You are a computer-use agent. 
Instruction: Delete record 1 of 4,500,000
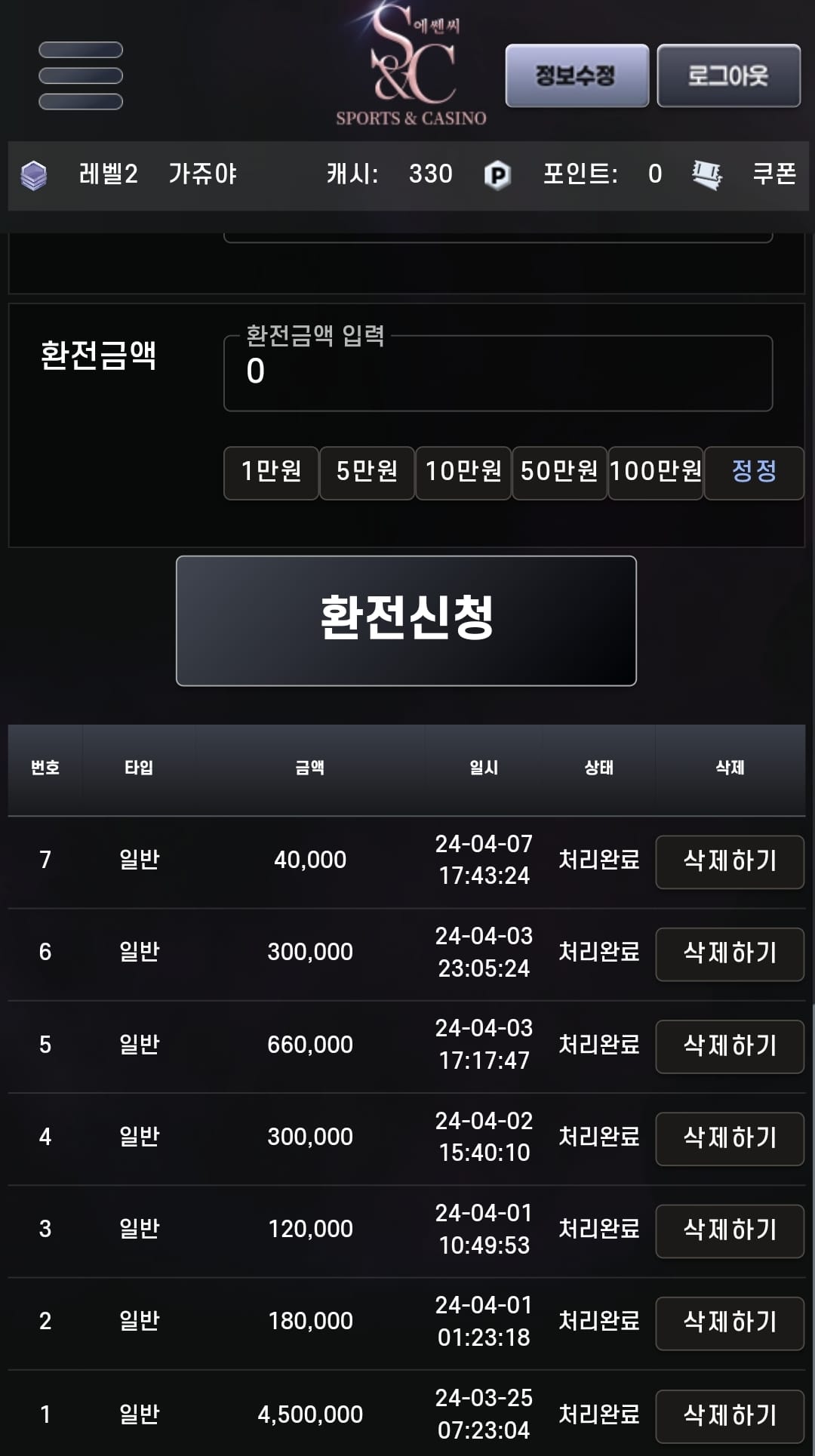(x=729, y=1415)
